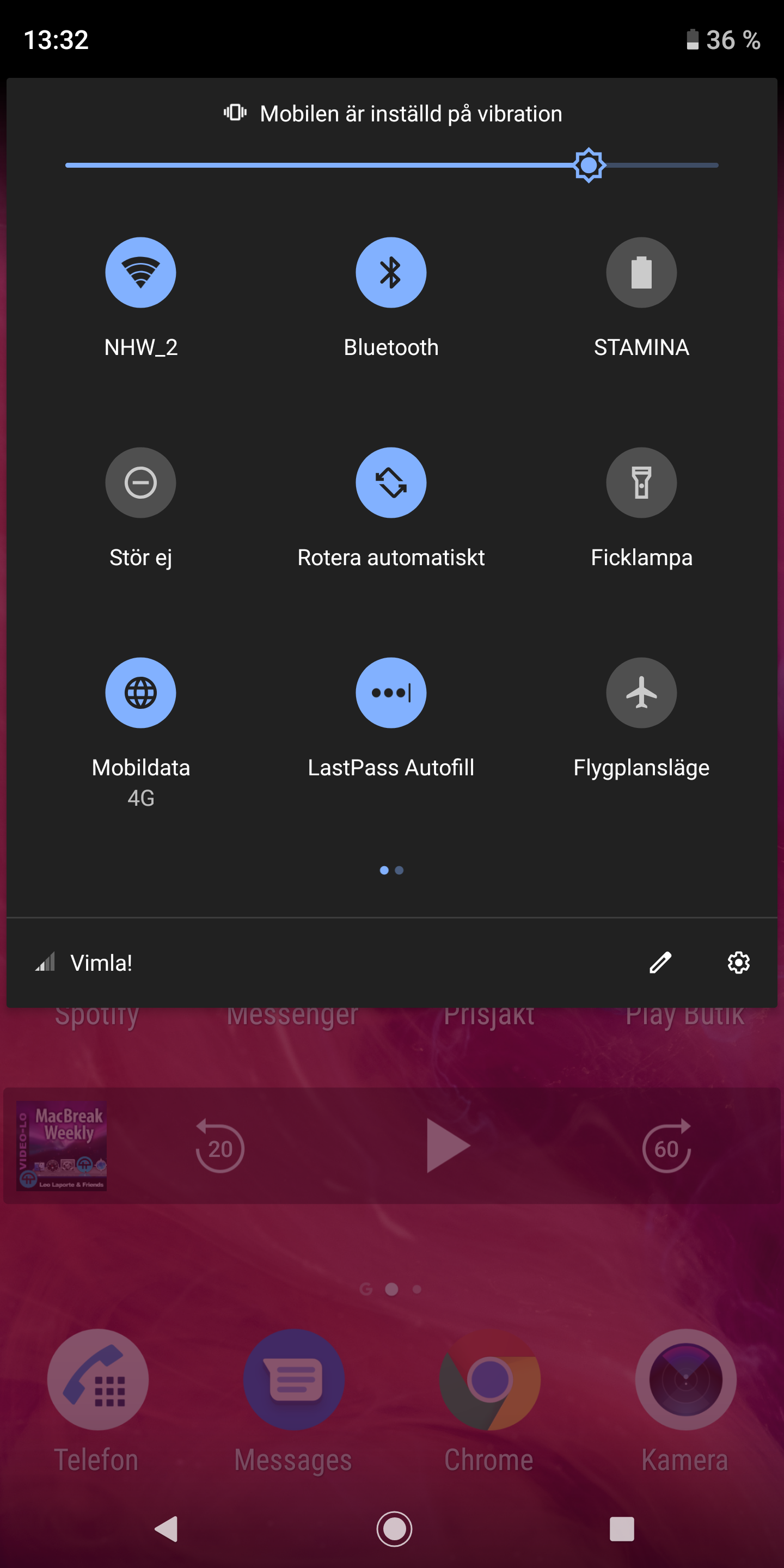784x1568 pixels.
Task: Turn off the NHW_2 Wi-Fi tile
Action: [140, 273]
